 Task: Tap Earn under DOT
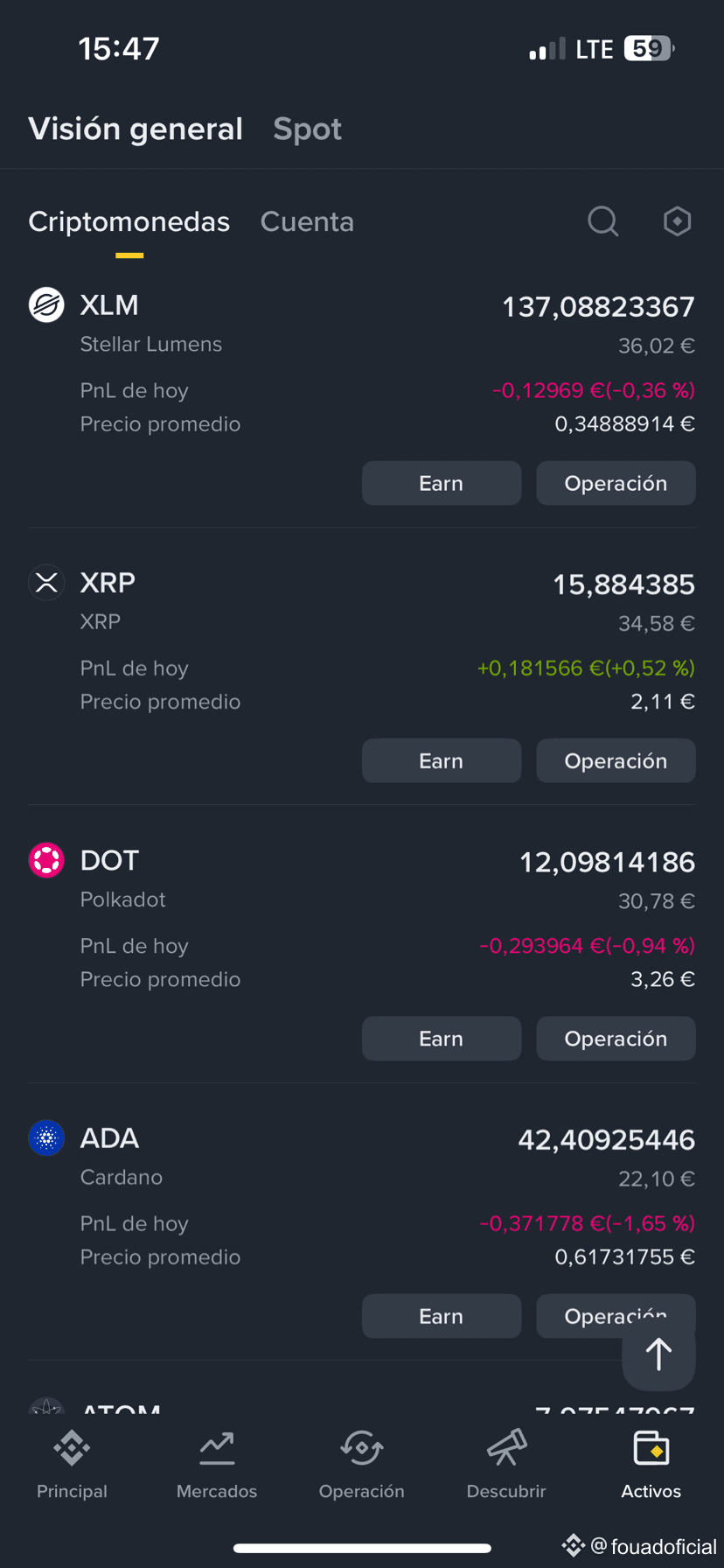[442, 1039]
